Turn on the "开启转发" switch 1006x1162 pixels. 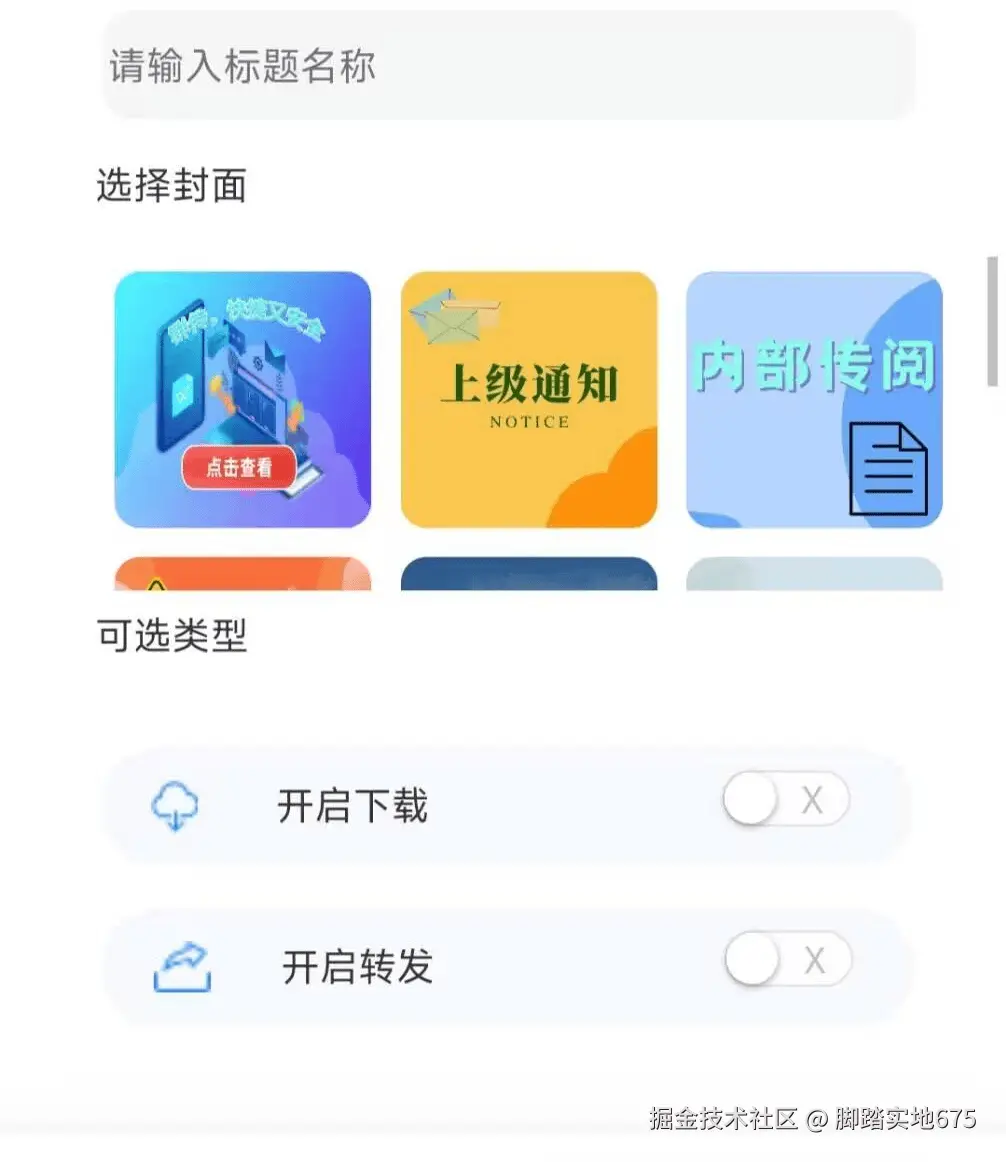click(x=788, y=961)
